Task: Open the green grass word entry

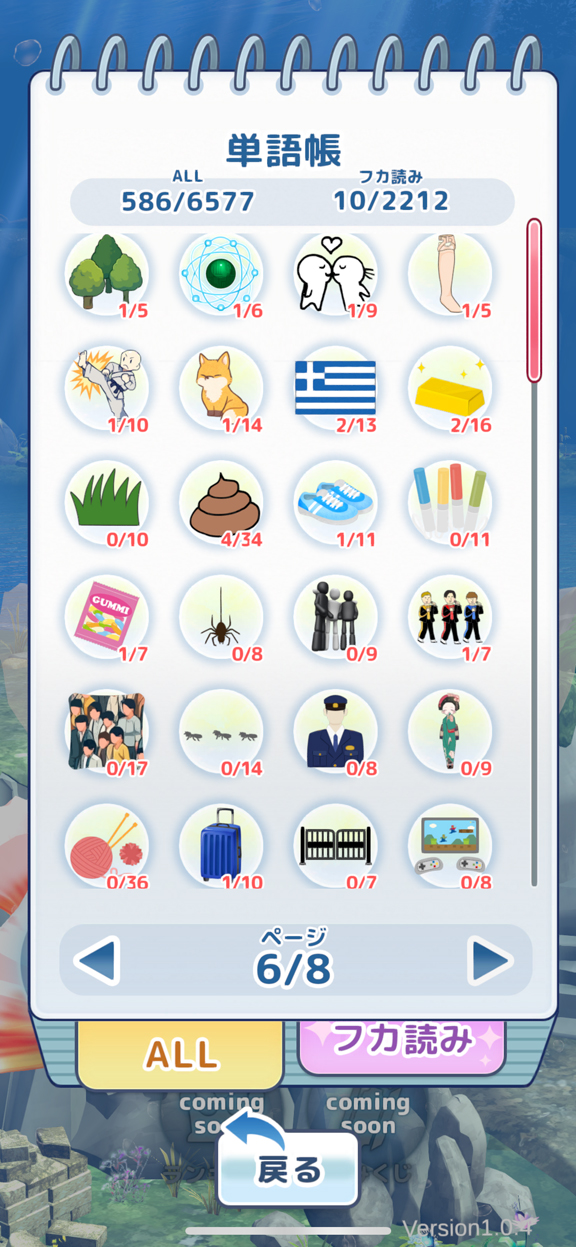Action: pos(107,502)
